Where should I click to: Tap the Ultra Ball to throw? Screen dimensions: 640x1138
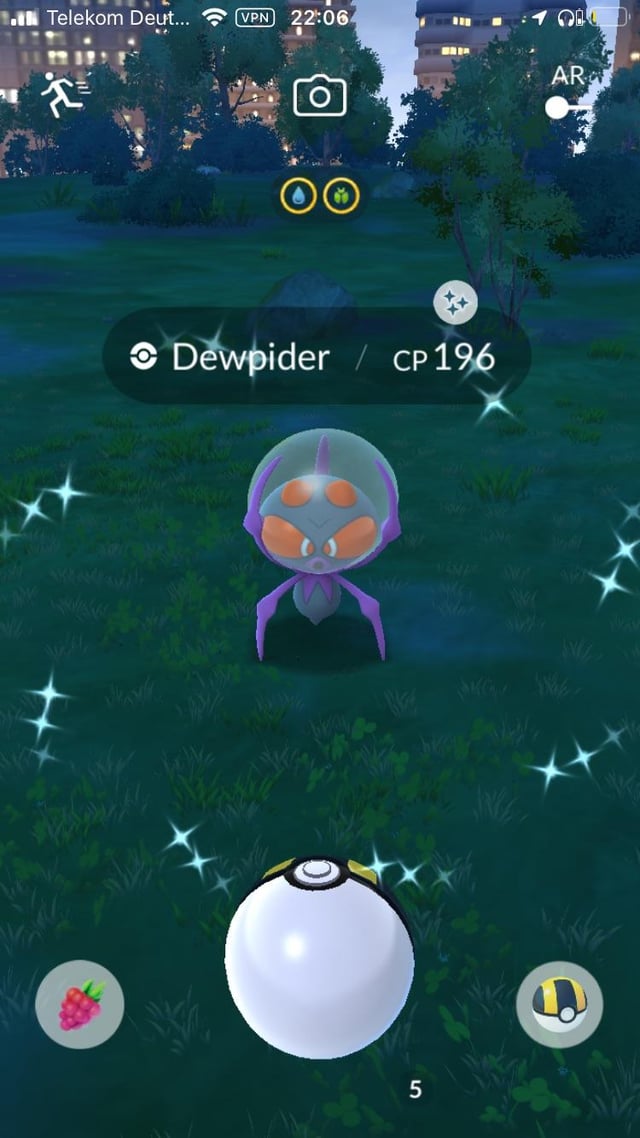pyautogui.click(x=319, y=958)
